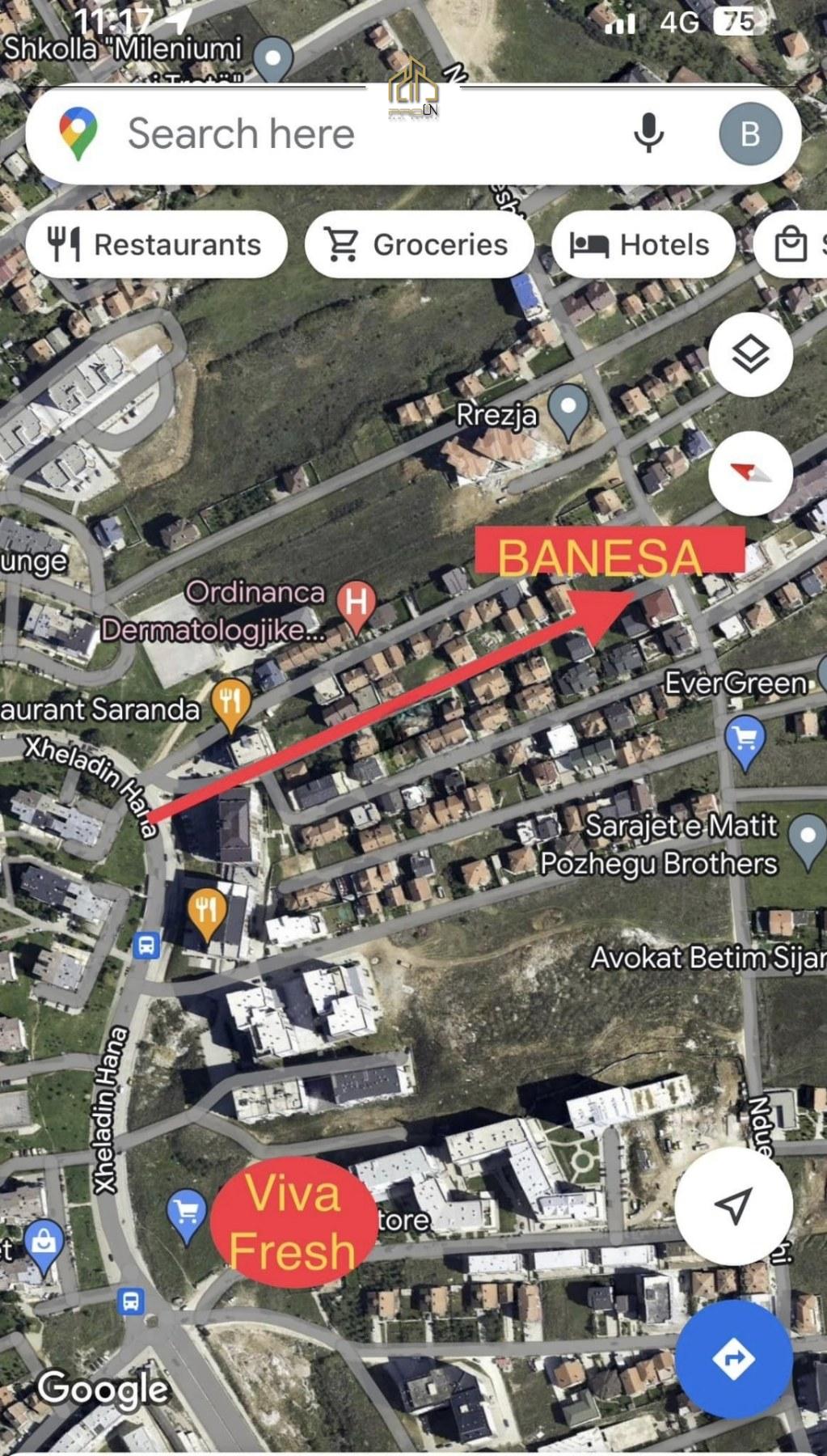Image resolution: width=827 pixels, height=1456 pixels.
Task: Show Hotels on the map
Action: (642, 244)
